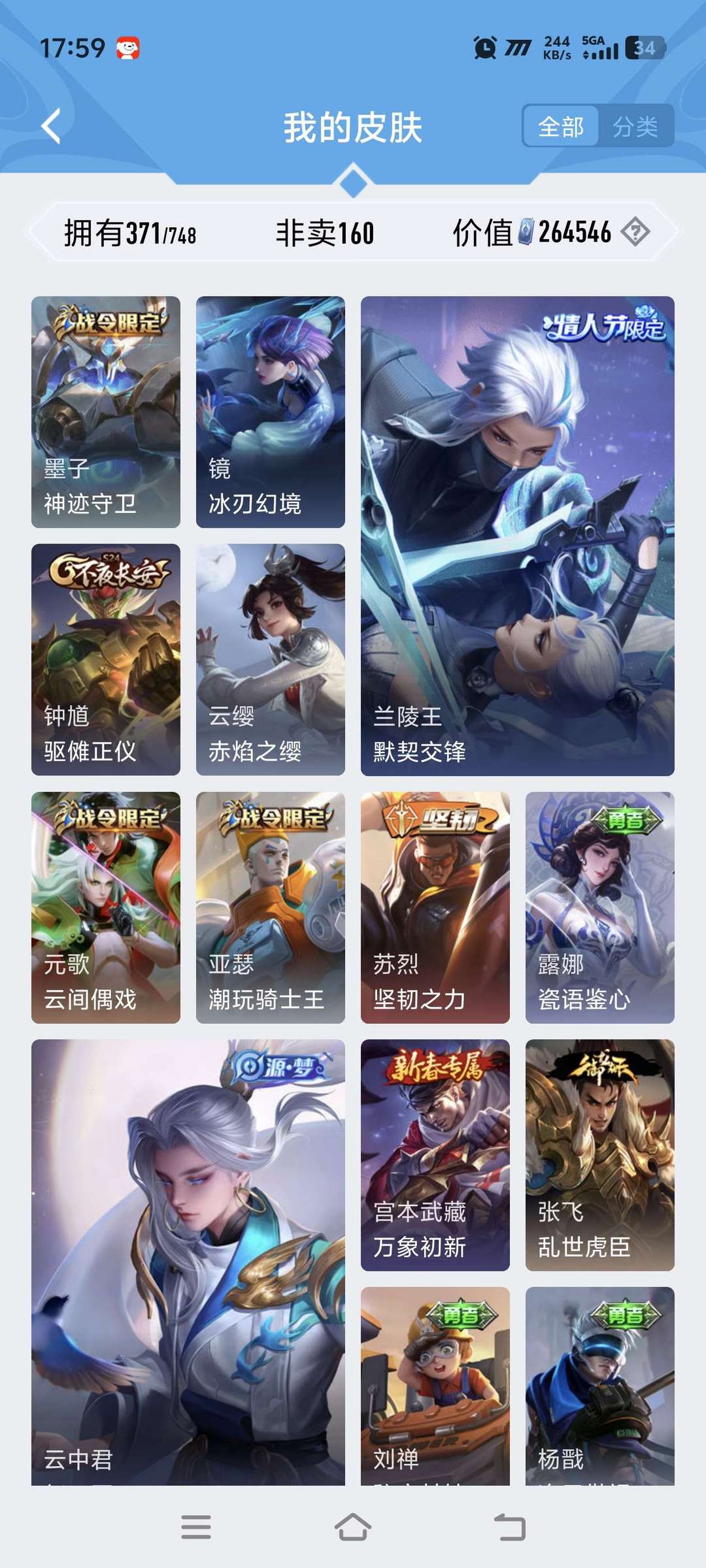View 亚瑟 潮玩骑士王 skin
This screenshot has height=1568, width=706.
pos(271,907)
